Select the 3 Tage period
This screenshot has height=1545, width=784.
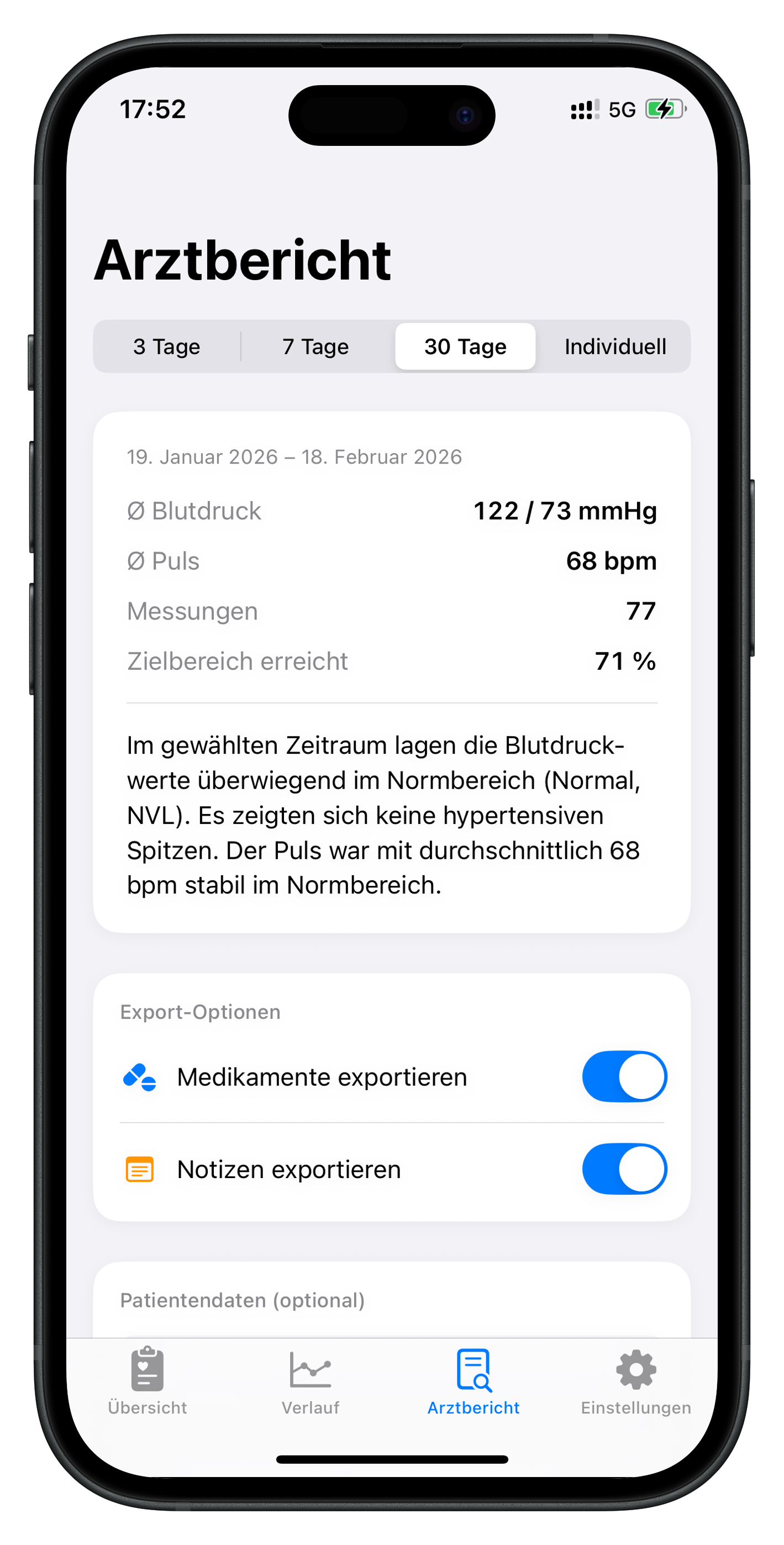click(x=167, y=346)
